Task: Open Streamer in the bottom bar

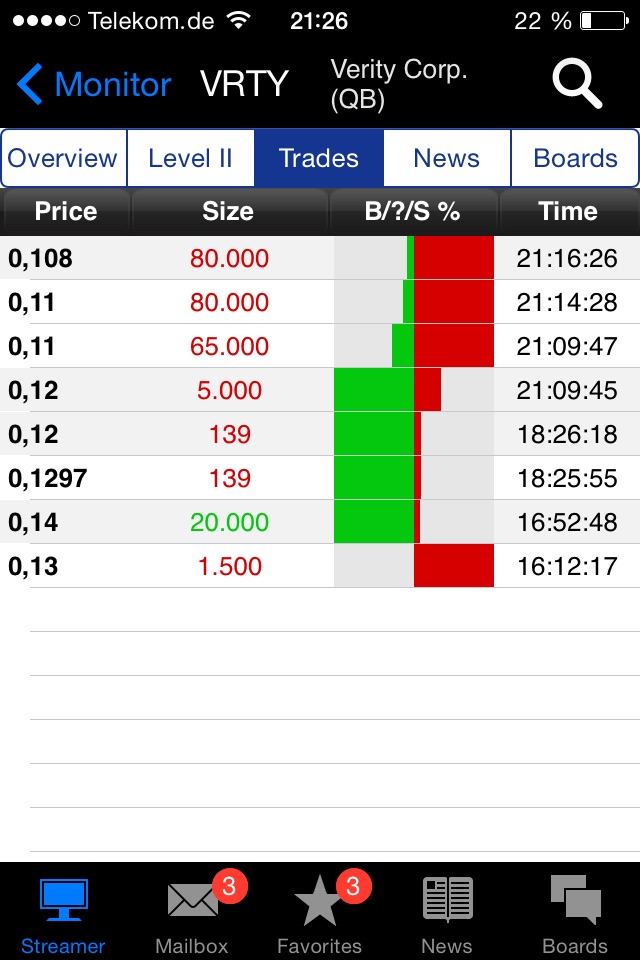Action: [63, 913]
